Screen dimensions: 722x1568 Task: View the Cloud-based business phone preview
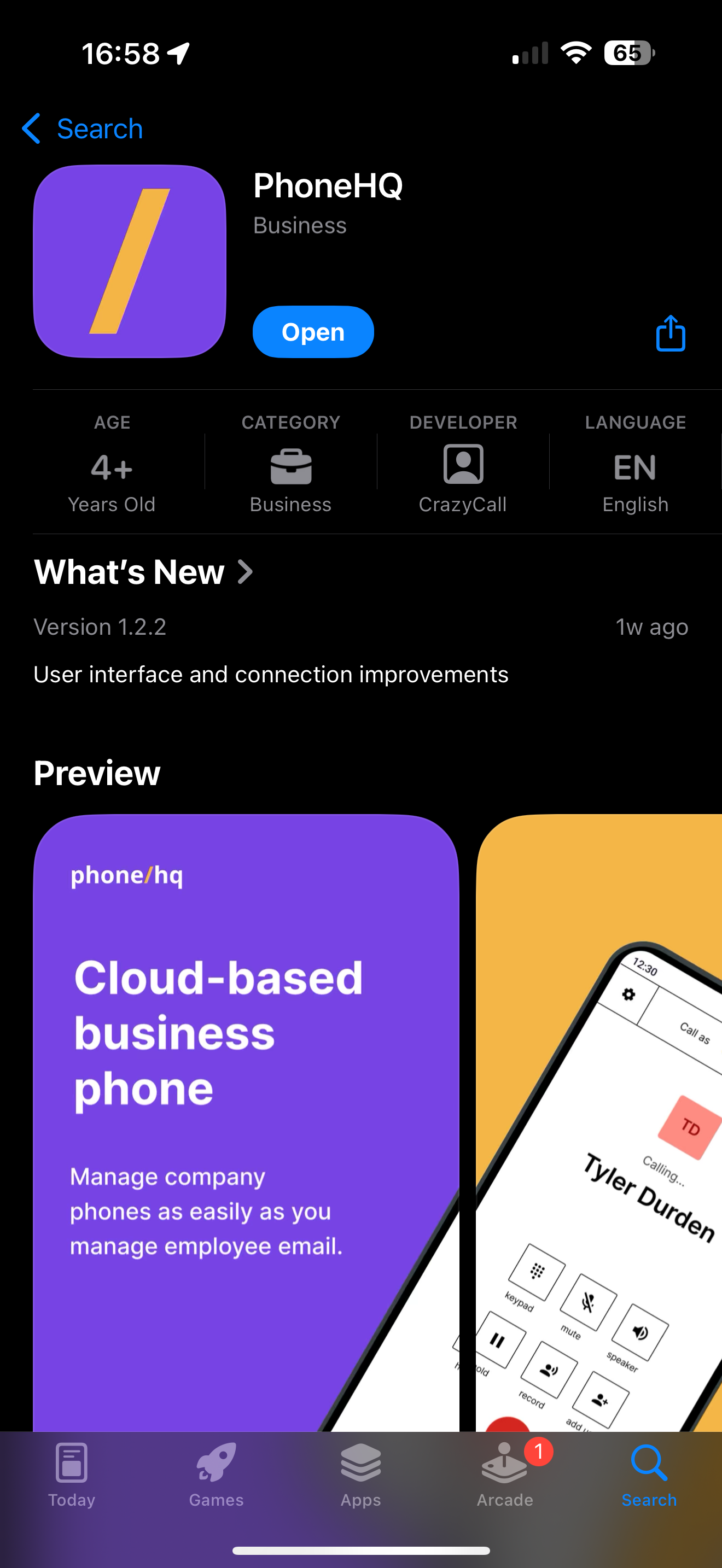coord(246,1120)
